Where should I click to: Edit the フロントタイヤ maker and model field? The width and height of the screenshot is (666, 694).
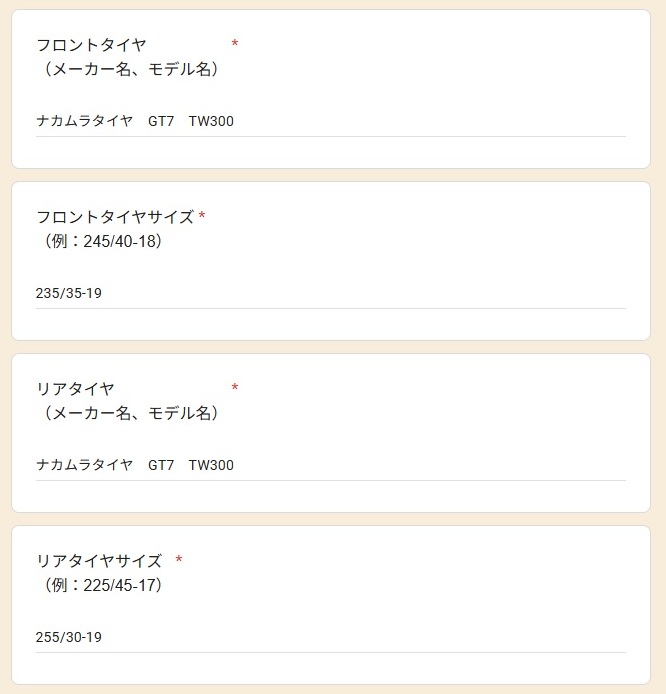[x=330, y=122]
